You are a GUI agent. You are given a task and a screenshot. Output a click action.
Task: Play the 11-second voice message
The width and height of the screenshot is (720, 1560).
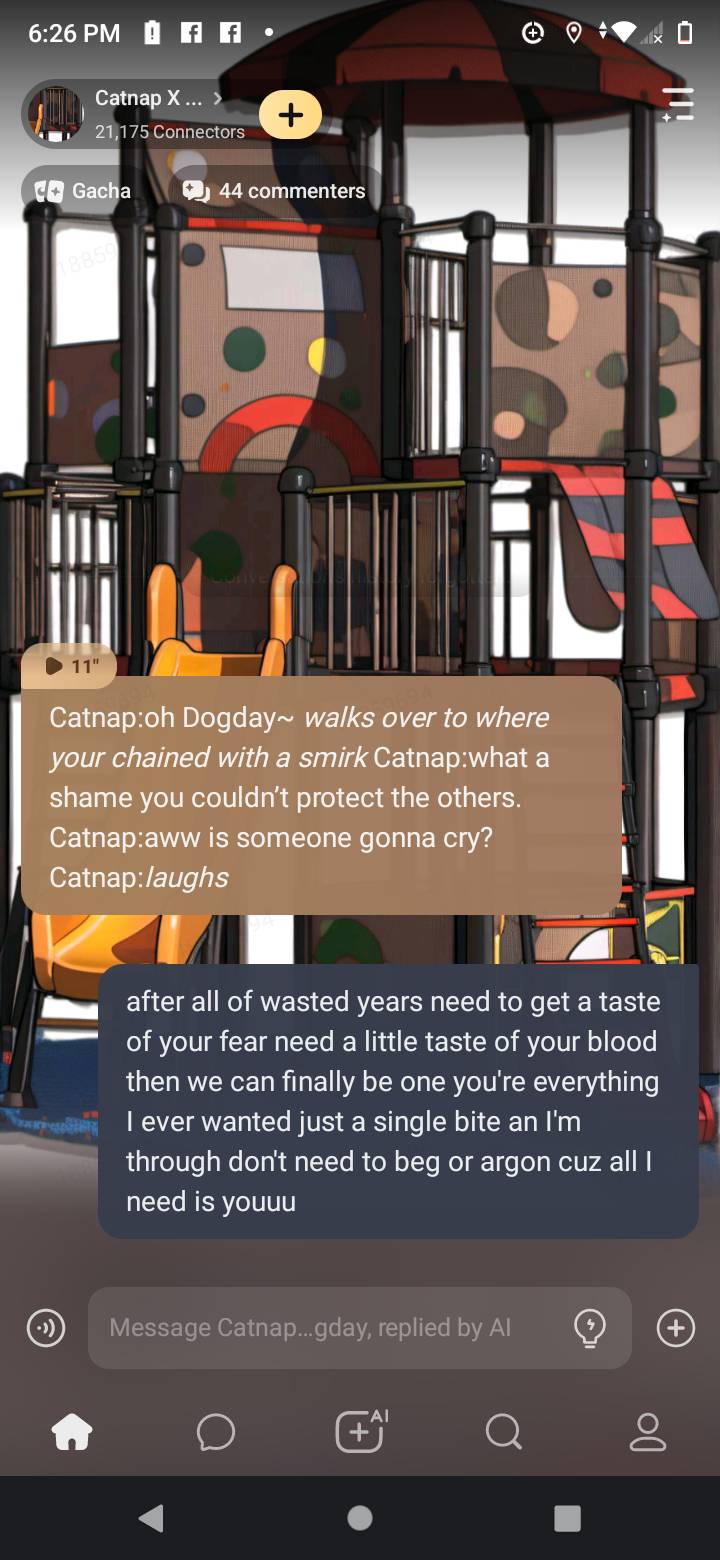tap(70, 666)
